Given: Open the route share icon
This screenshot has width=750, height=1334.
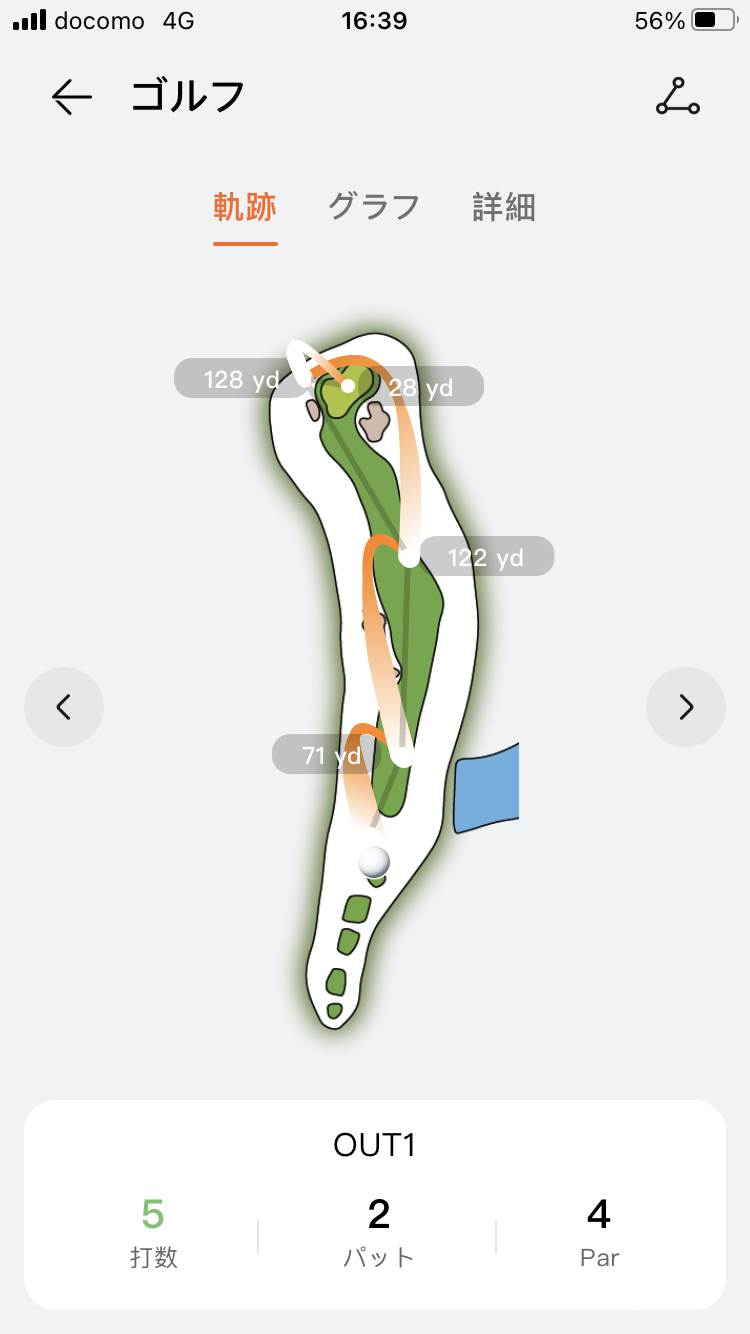Looking at the screenshot, I should (677, 97).
